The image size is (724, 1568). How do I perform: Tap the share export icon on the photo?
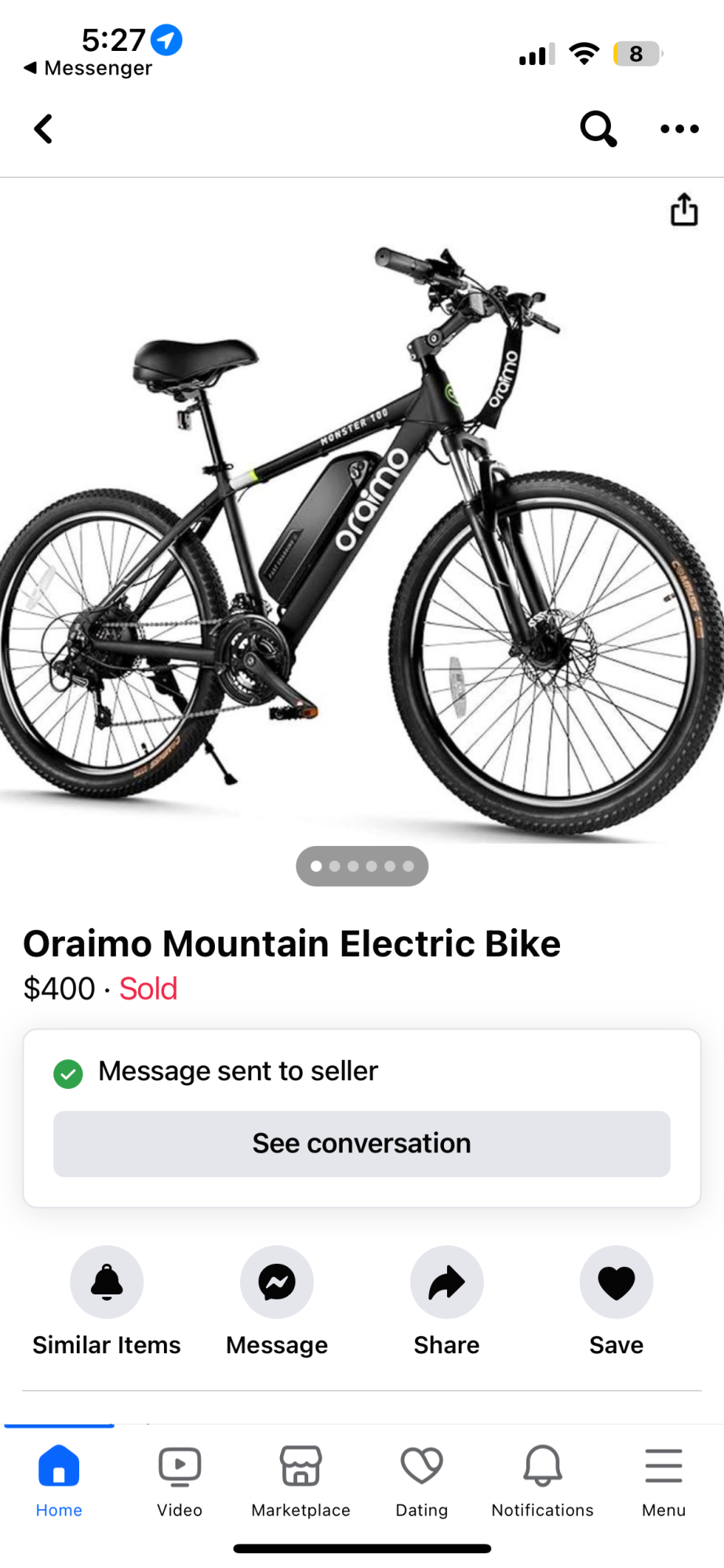[683, 209]
